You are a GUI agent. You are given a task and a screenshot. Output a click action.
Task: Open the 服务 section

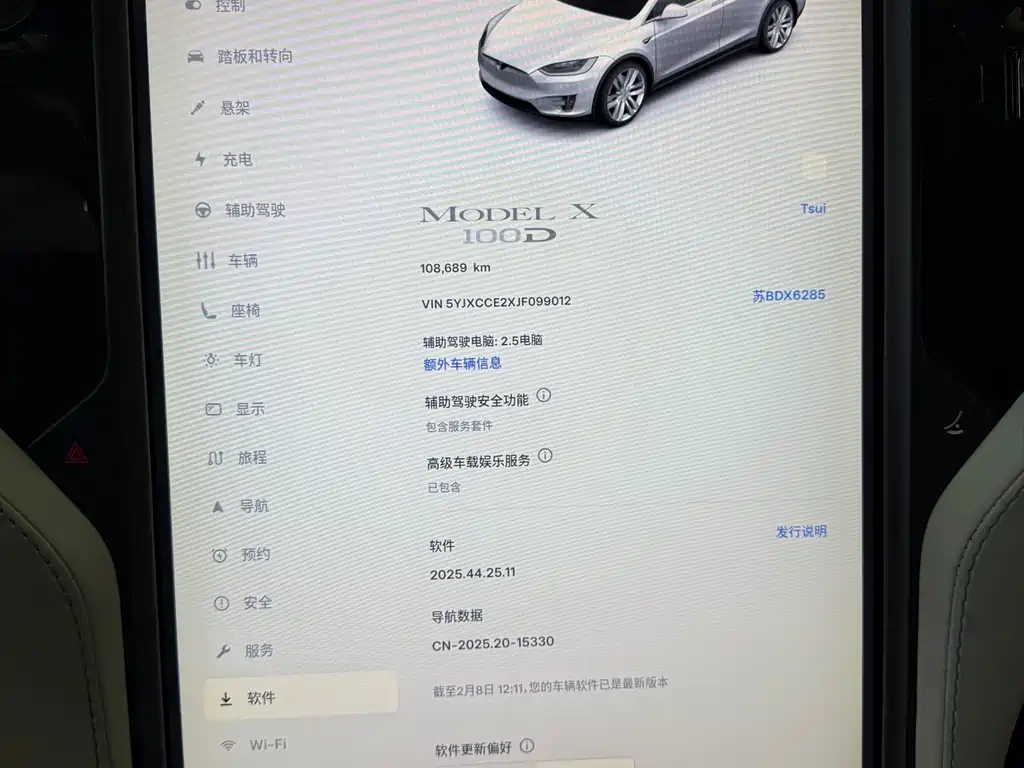tap(258, 651)
